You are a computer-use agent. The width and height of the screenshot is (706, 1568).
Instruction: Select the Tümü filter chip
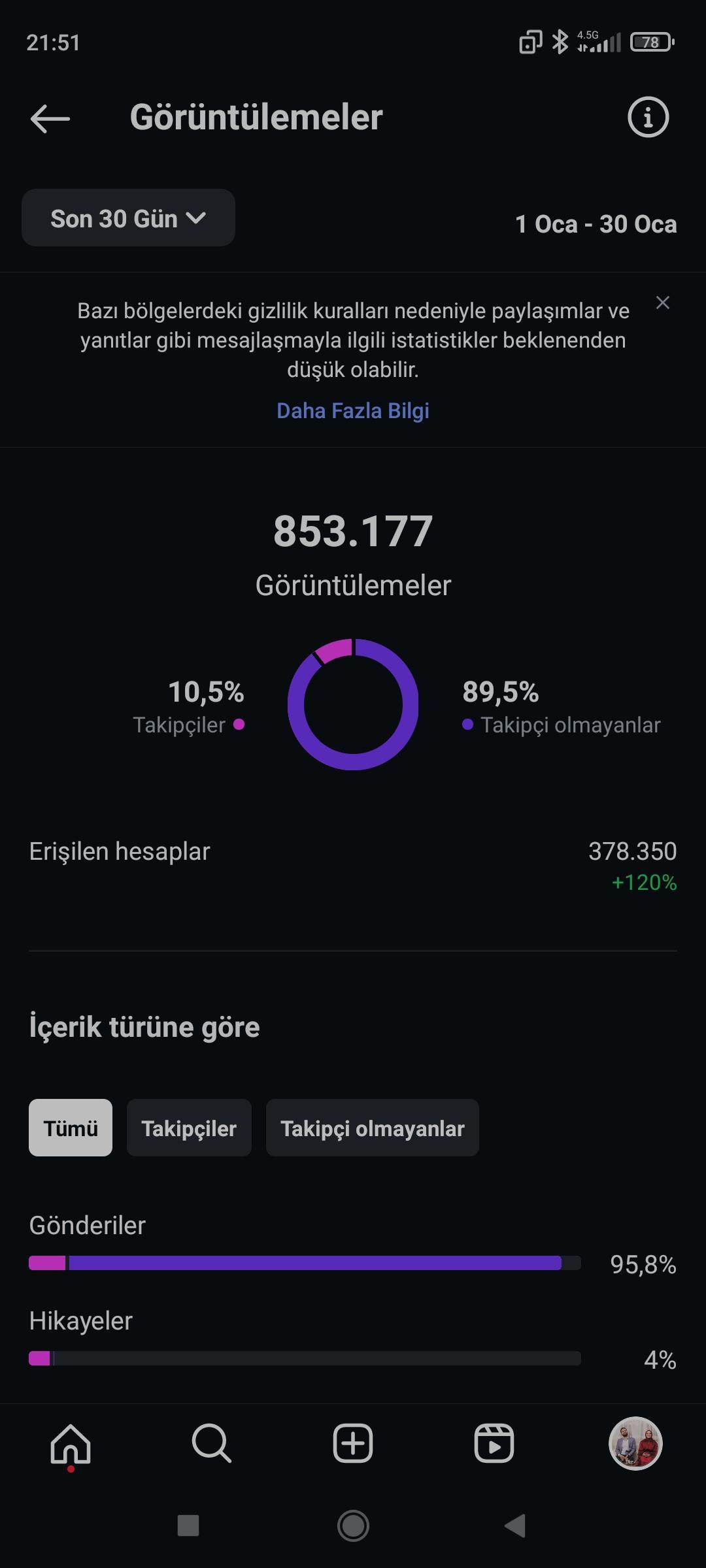coord(71,1128)
